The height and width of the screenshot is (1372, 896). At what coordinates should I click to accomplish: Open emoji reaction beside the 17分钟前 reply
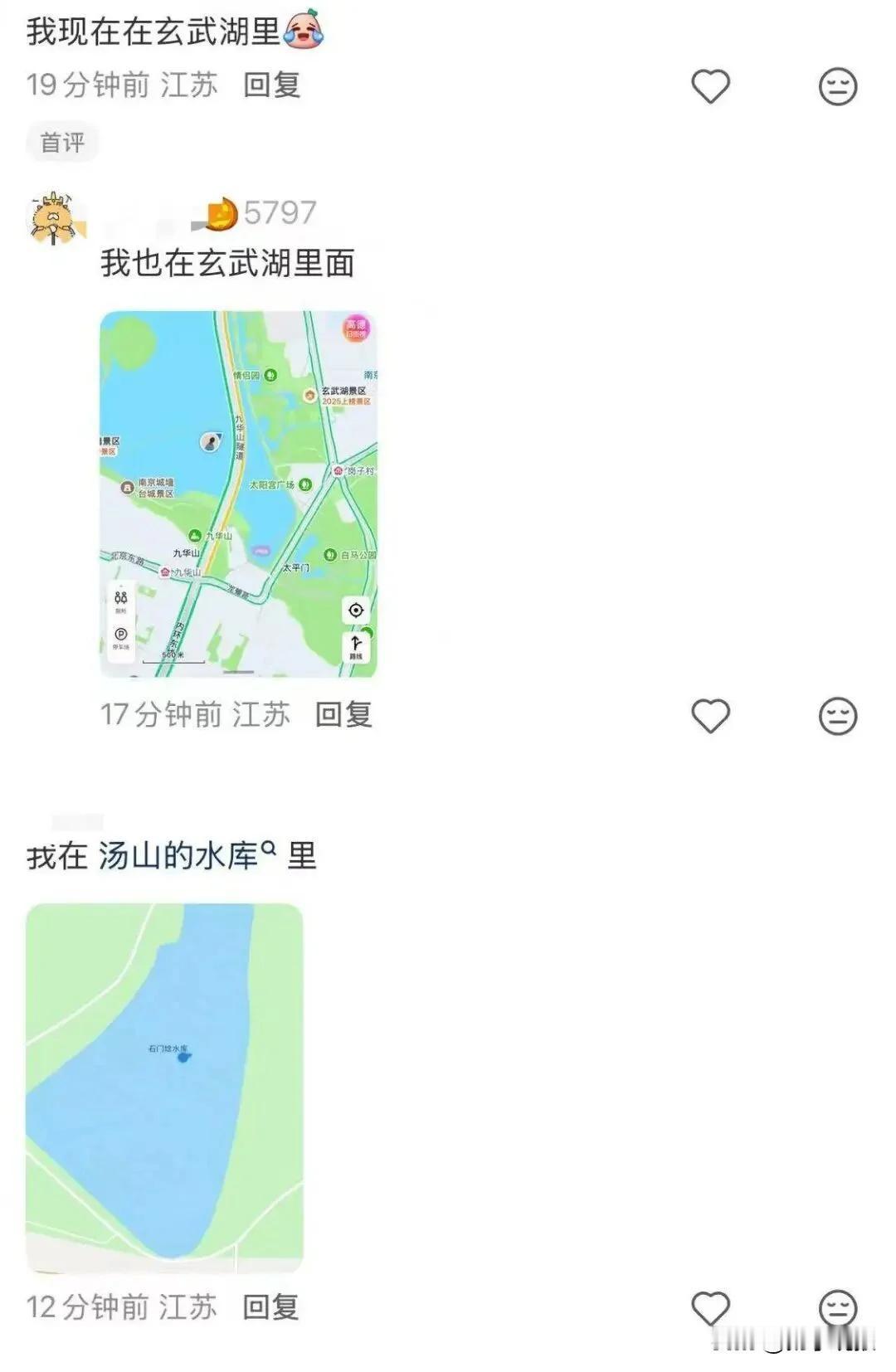click(x=838, y=715)
